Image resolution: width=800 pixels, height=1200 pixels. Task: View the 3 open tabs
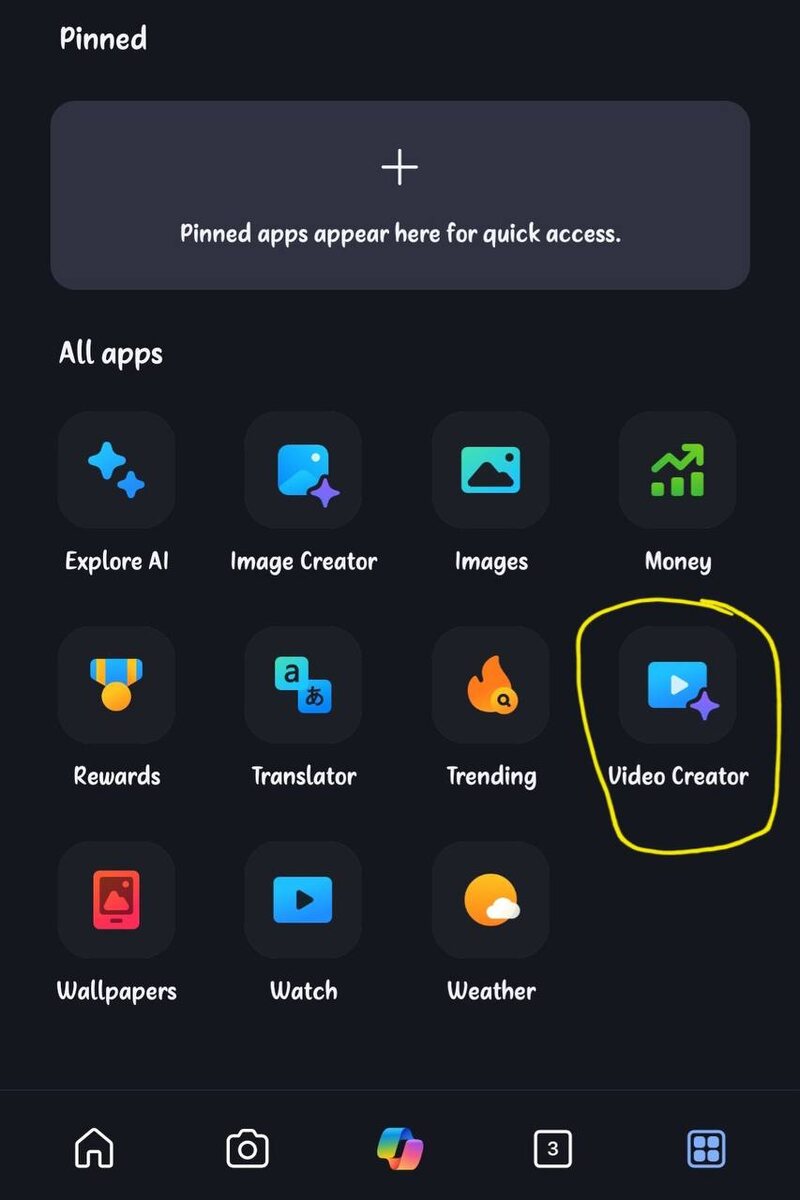(x=553, y=1148)
